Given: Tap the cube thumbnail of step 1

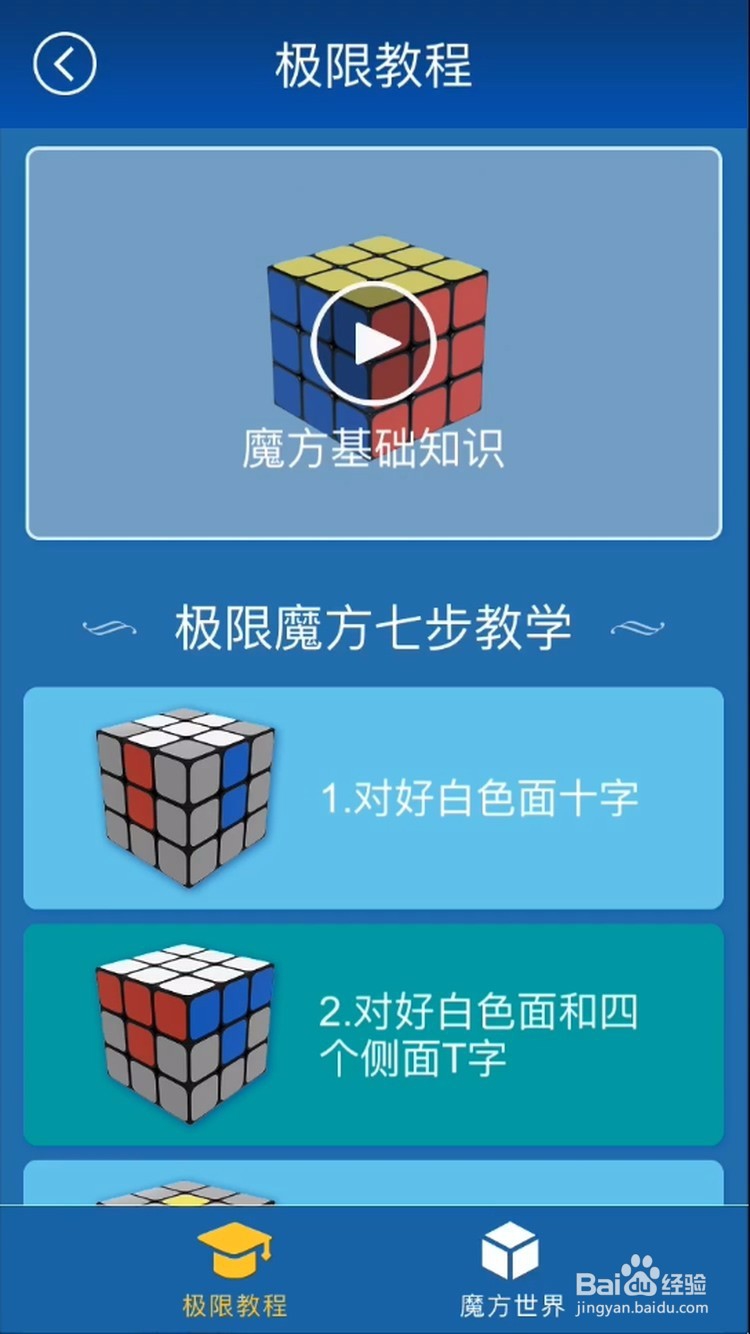Looking at the screenshot, I should coord(182,797).
